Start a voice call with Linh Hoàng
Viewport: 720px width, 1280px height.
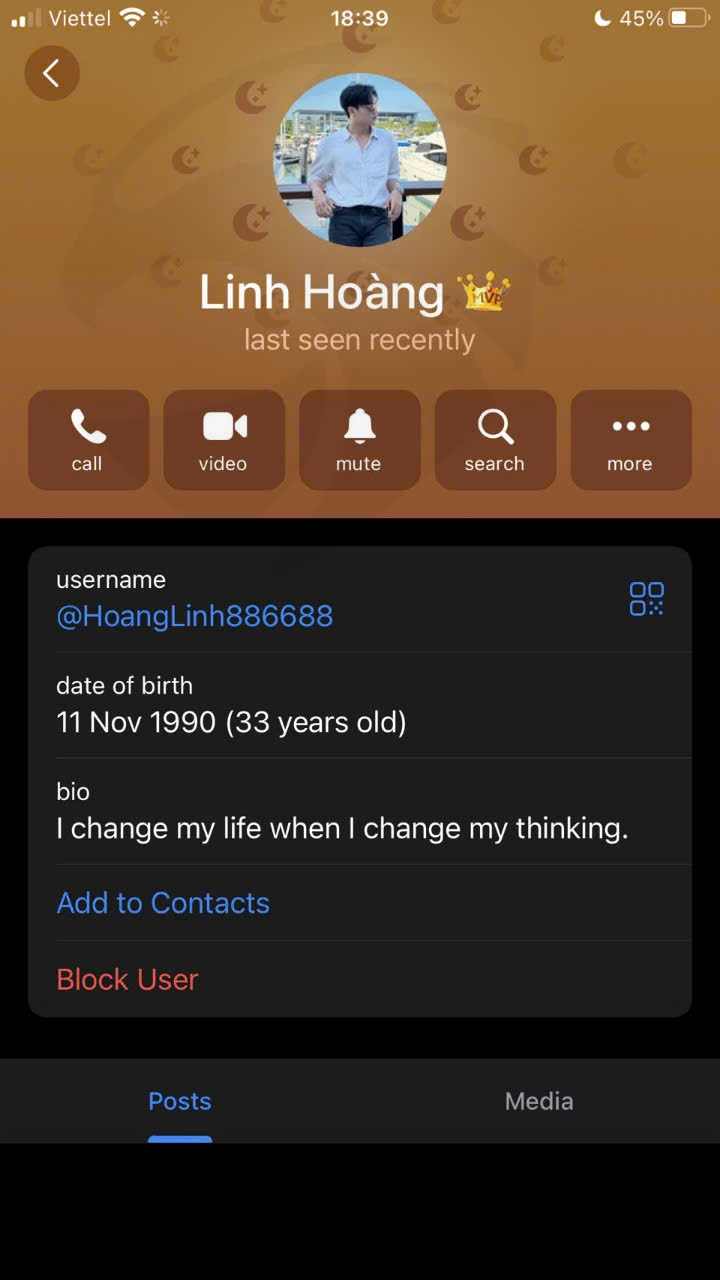click(x=88, y=440)
